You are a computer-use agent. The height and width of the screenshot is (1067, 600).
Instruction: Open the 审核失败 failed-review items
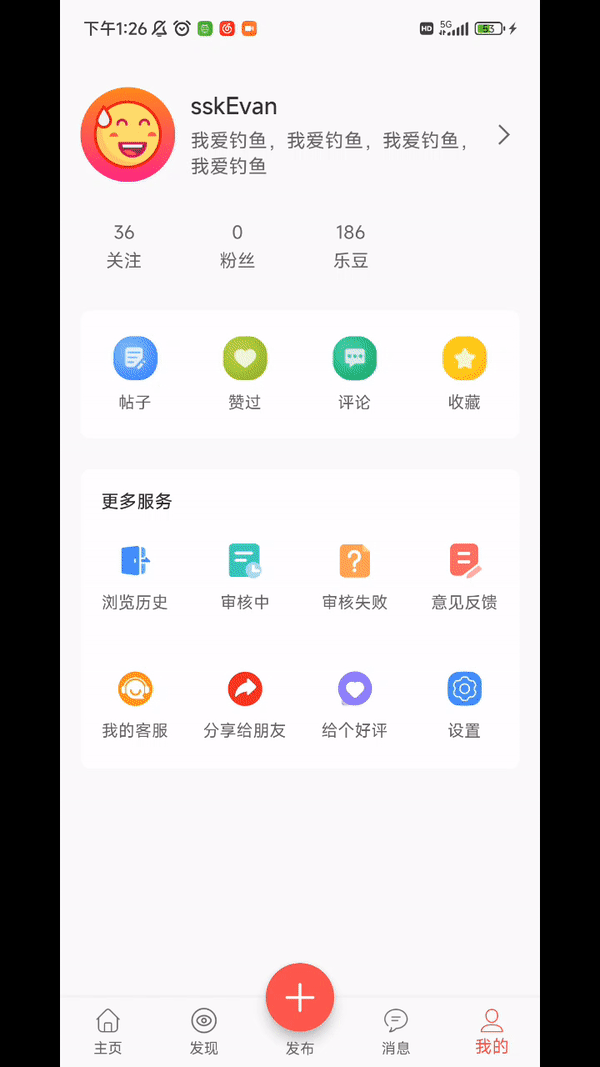click(355, 575)
